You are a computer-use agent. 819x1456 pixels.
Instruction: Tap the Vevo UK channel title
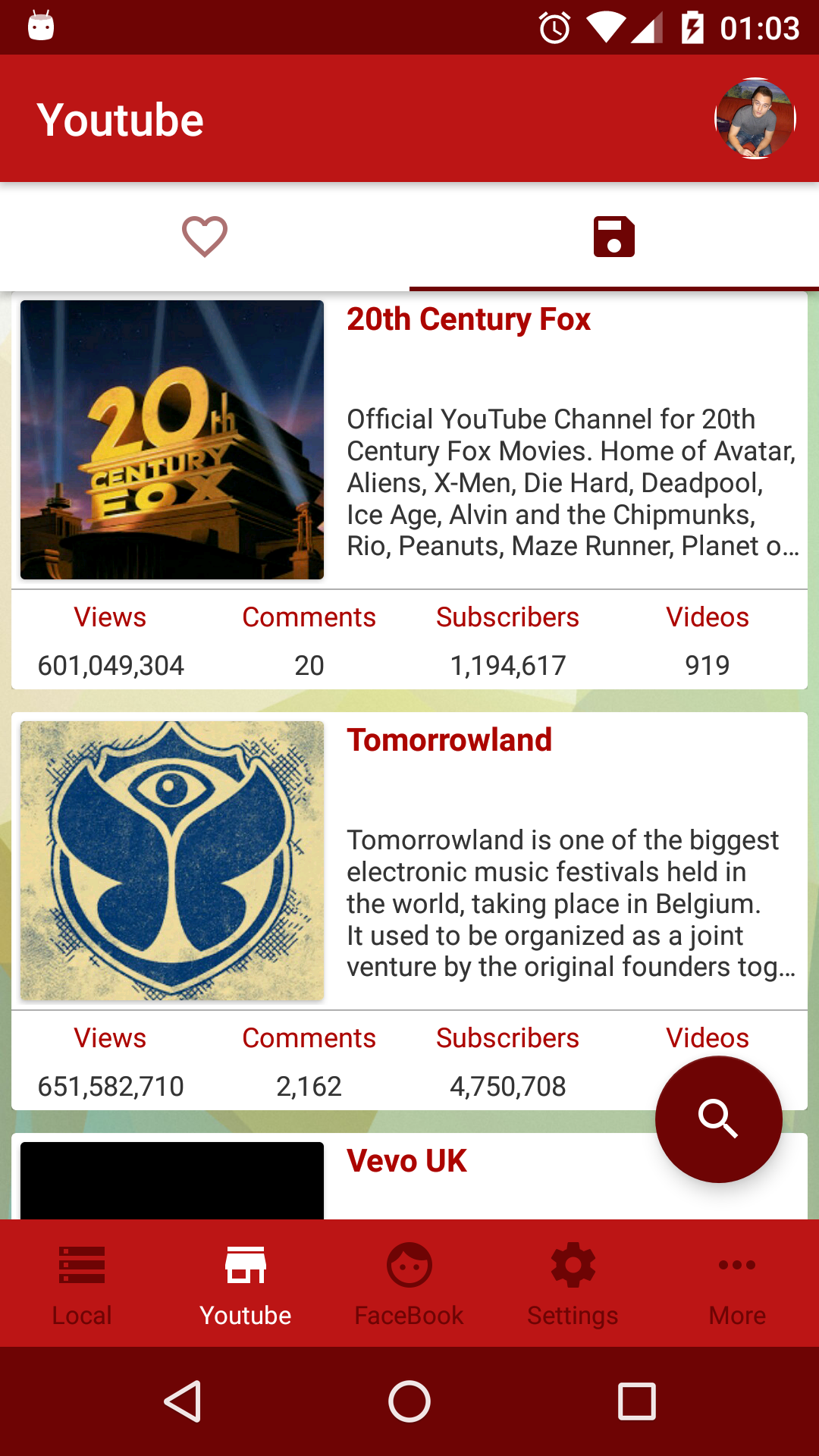(x=406, y=1160)
